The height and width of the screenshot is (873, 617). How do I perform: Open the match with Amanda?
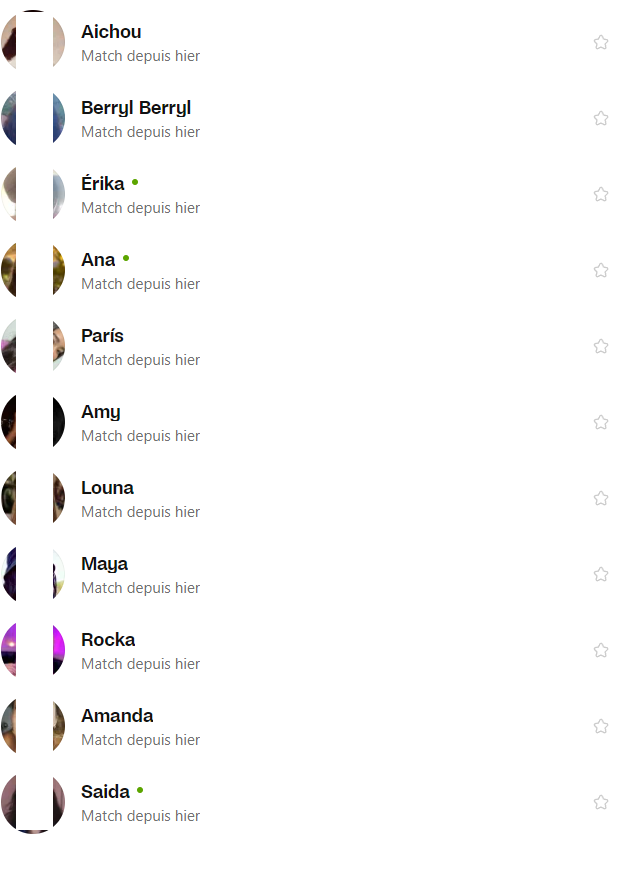[x=117, y=716]
